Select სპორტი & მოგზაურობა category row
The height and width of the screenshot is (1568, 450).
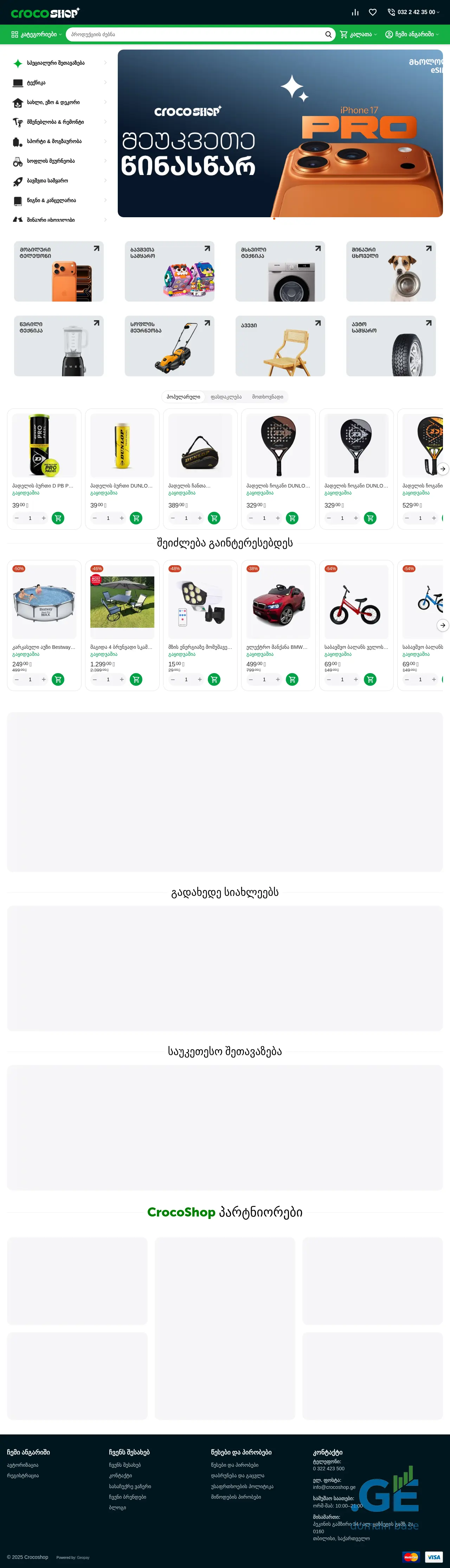tap(54, 141)
